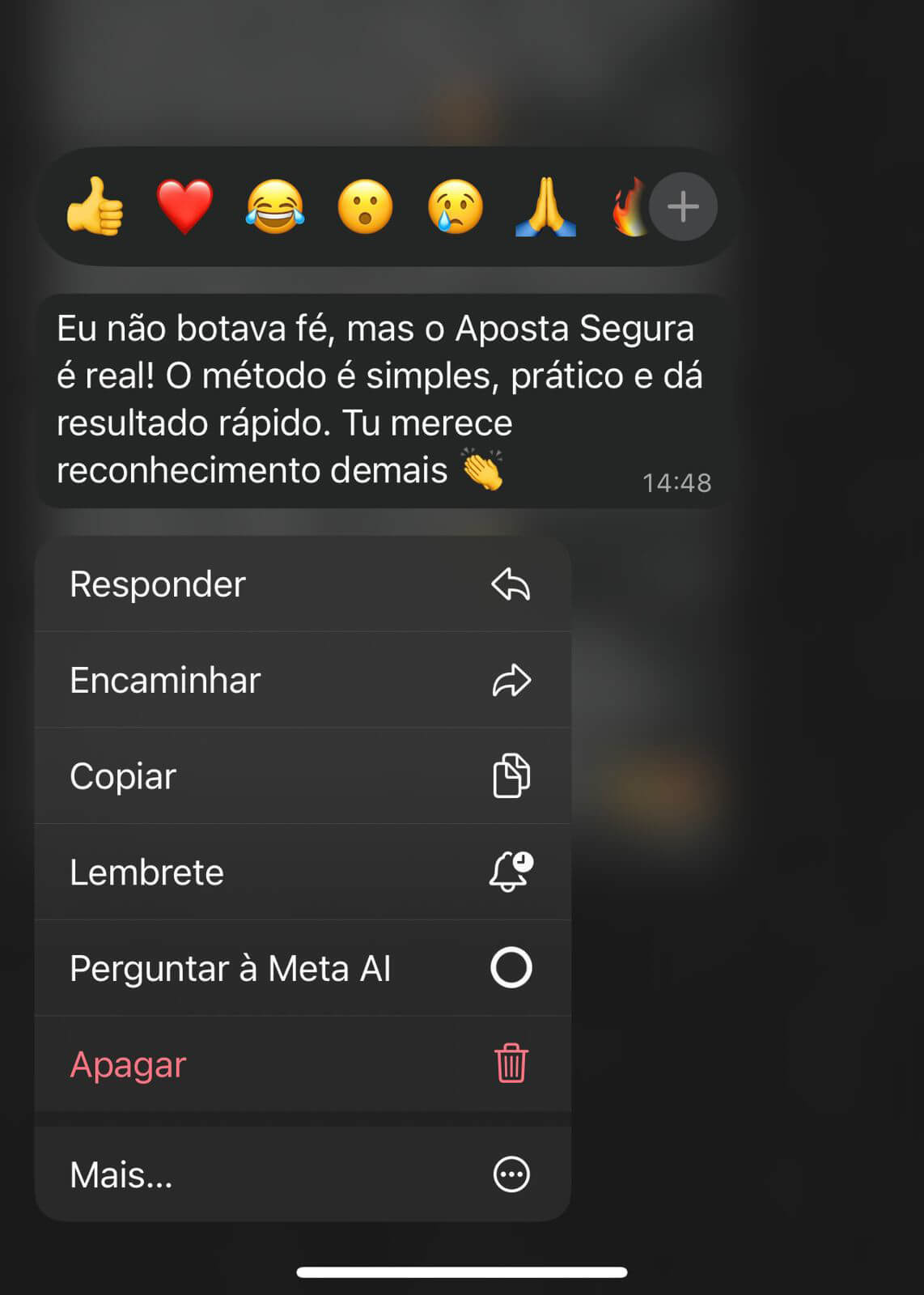The image size is (924, 1295).
Task: Select Perguntar à Meta AI
Action: (303, 968)
